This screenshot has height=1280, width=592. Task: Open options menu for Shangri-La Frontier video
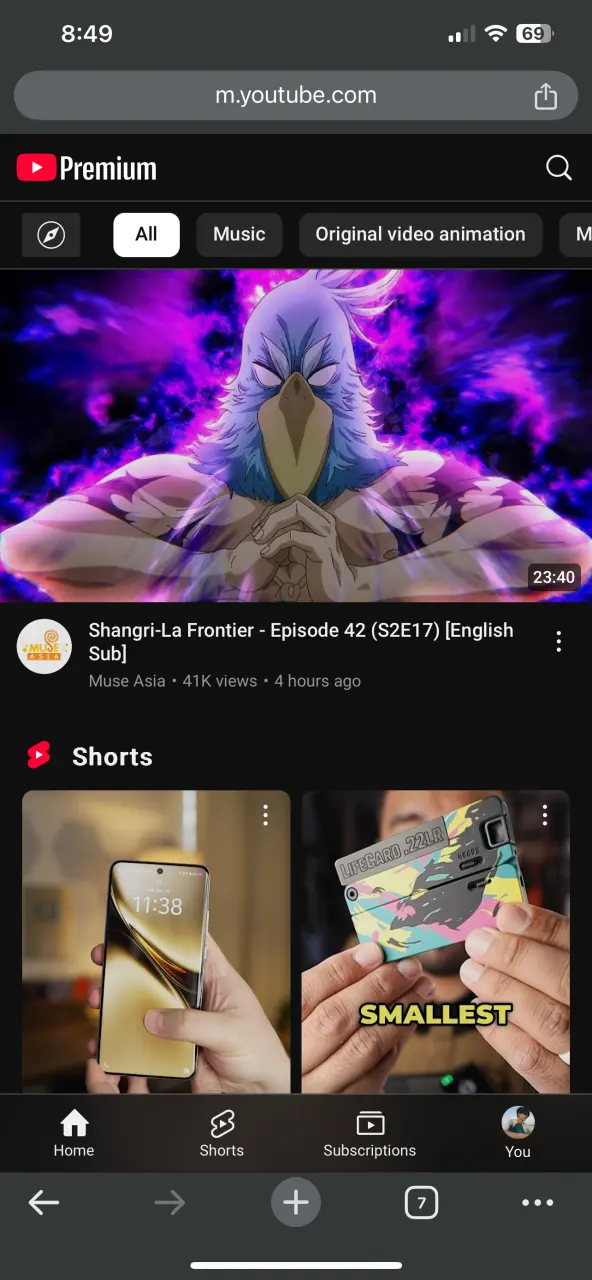point(559,642)
